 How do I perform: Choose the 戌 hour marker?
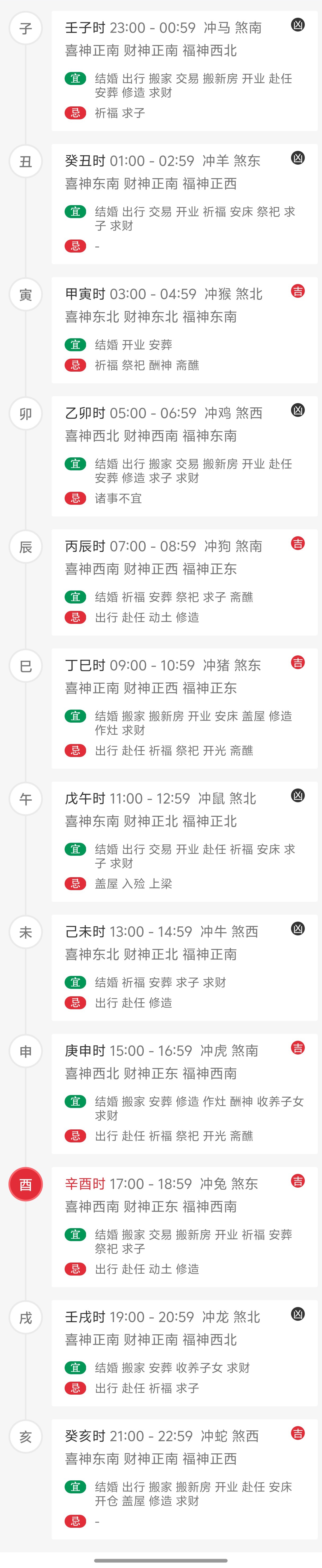click(26, 1318)
